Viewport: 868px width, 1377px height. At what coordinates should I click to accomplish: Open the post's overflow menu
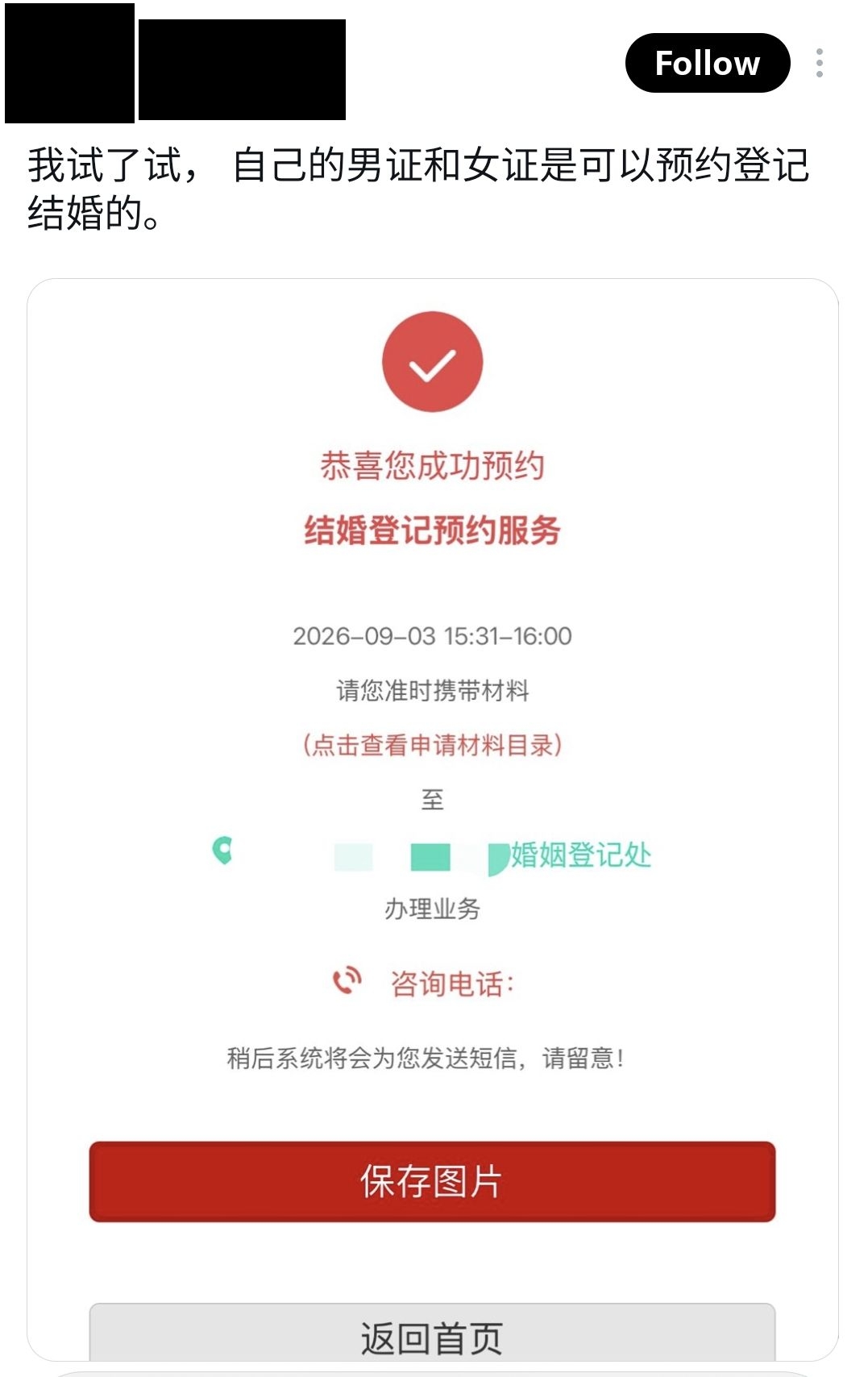(x=820, y=63)
